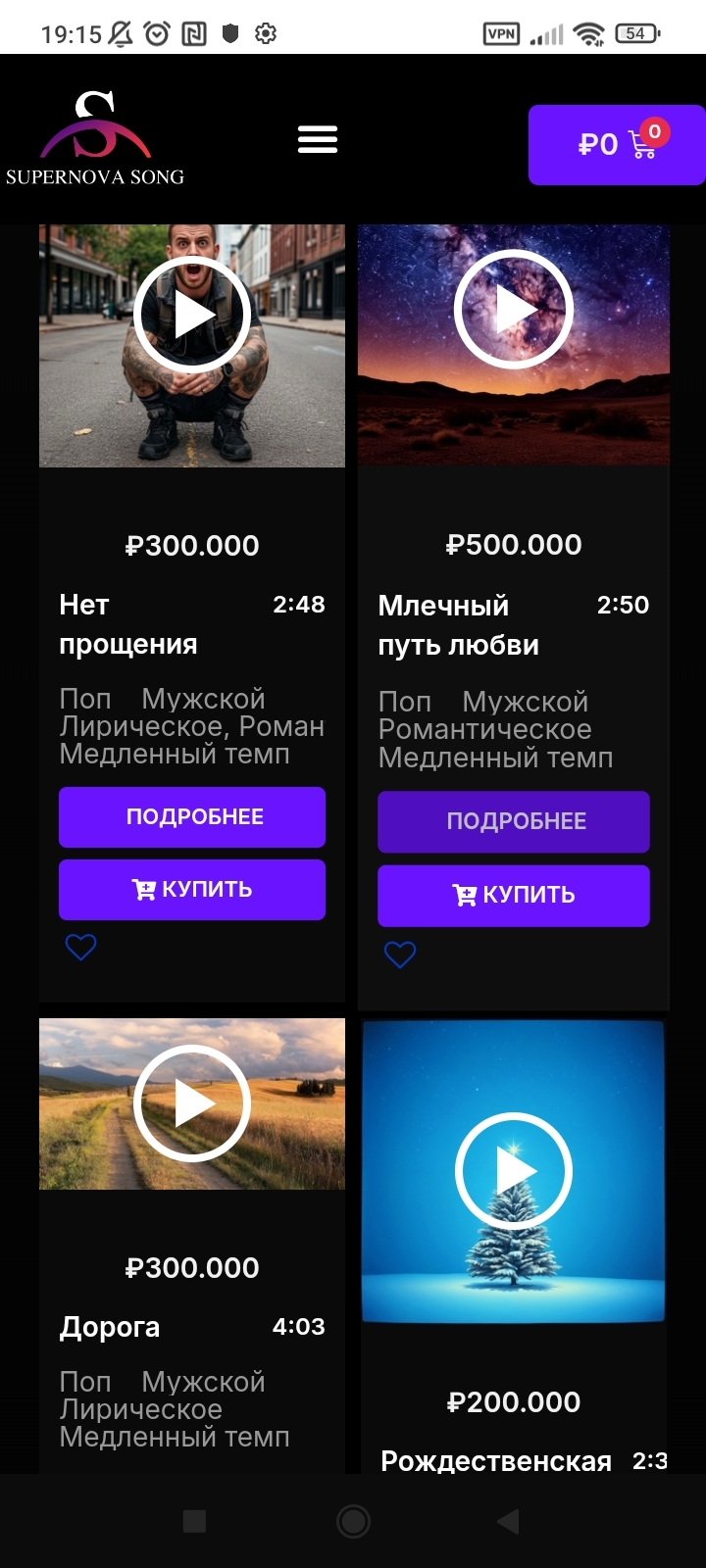Like "Млечный путь любви" with the heart
This screenshot has width=706, height=1568.
tap(399, 954)
